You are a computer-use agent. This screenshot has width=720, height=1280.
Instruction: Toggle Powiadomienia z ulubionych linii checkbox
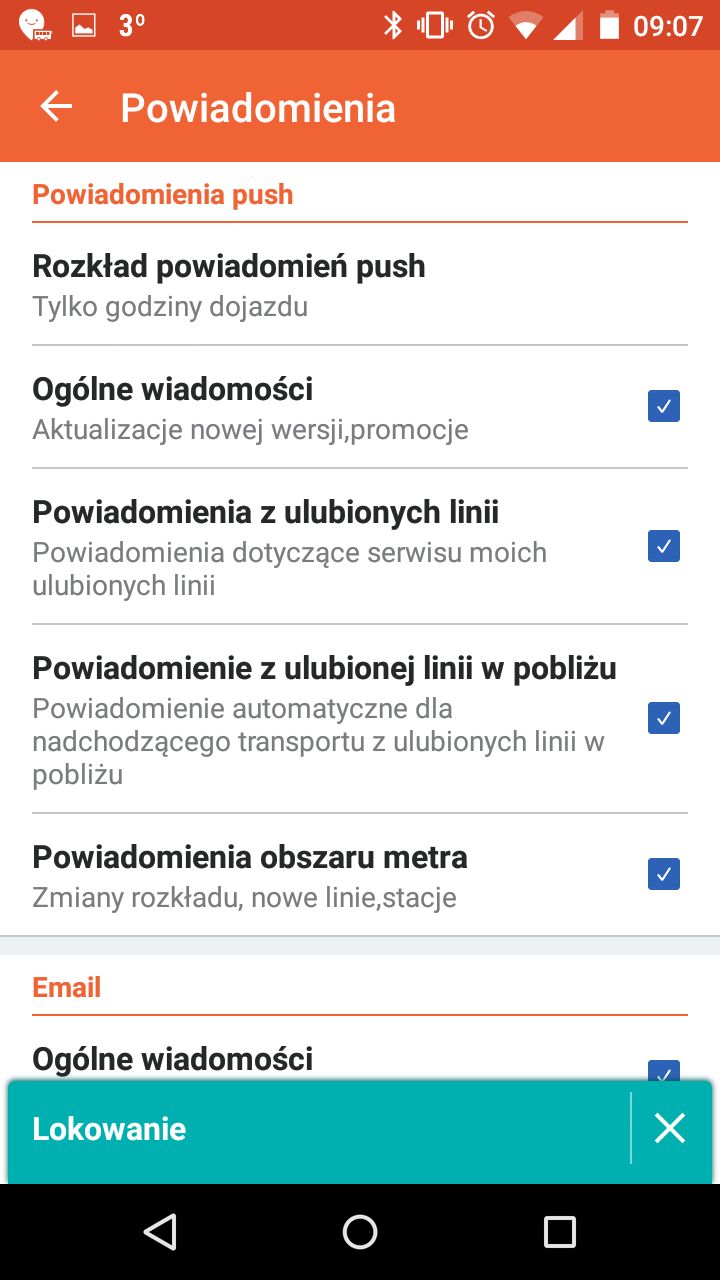(x=664, y=546)
